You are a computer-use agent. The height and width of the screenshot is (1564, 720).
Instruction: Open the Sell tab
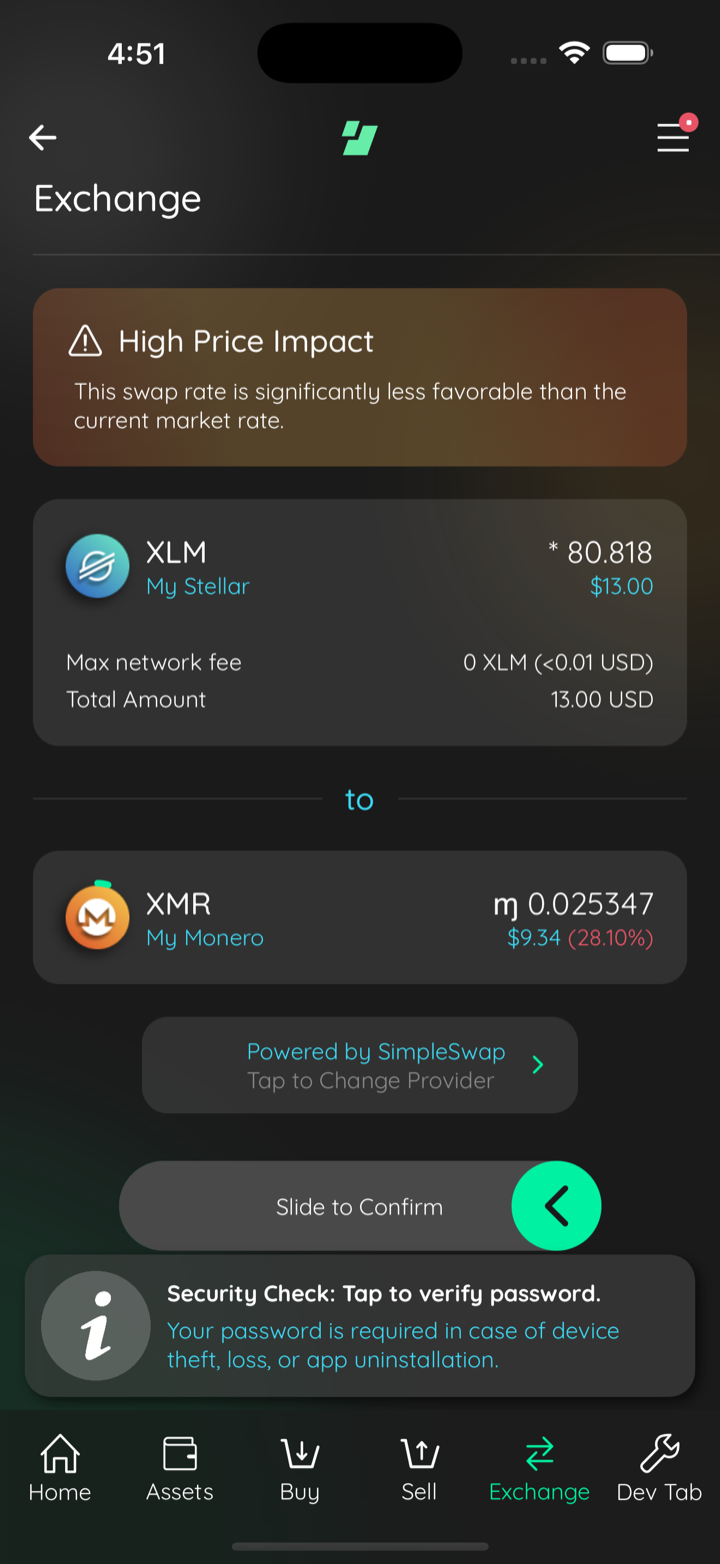(419, 1468)
